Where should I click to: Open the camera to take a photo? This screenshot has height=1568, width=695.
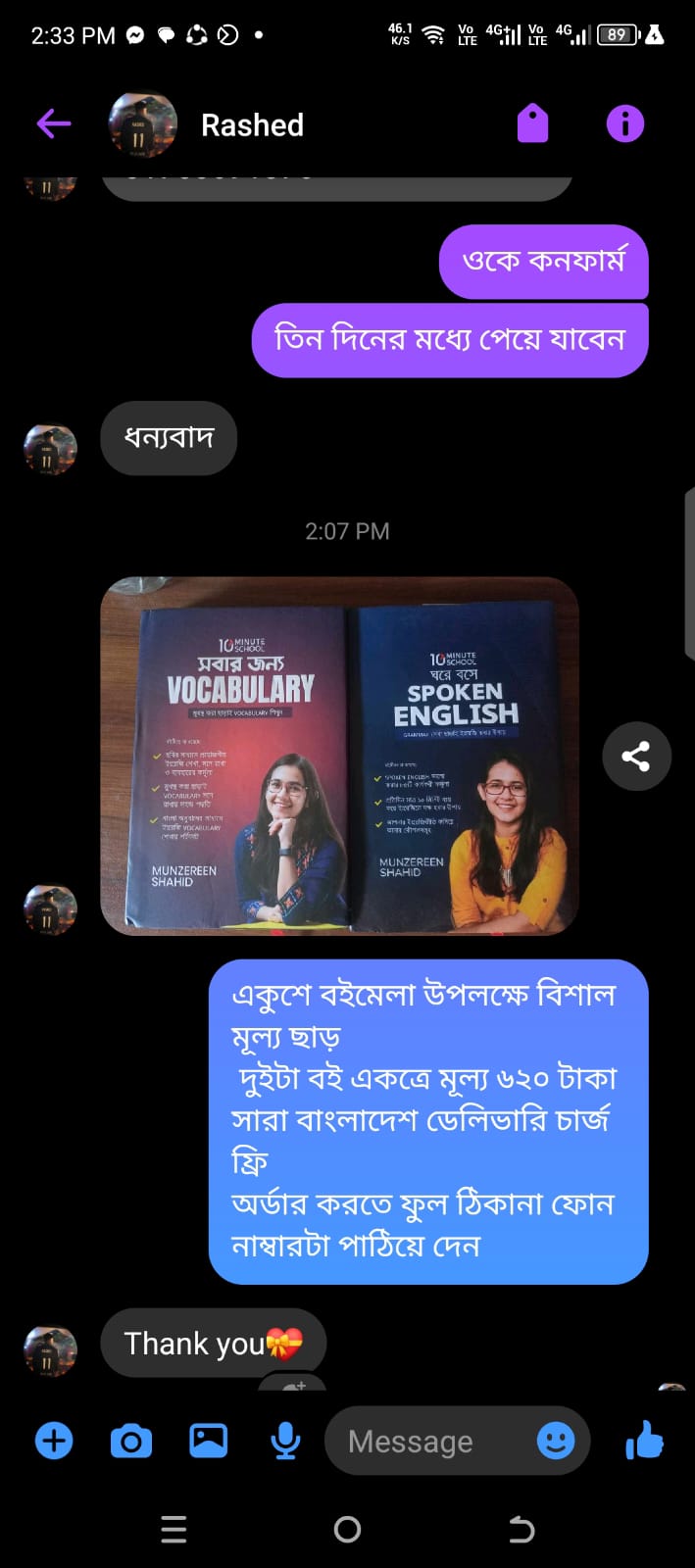pos(131,1441)
